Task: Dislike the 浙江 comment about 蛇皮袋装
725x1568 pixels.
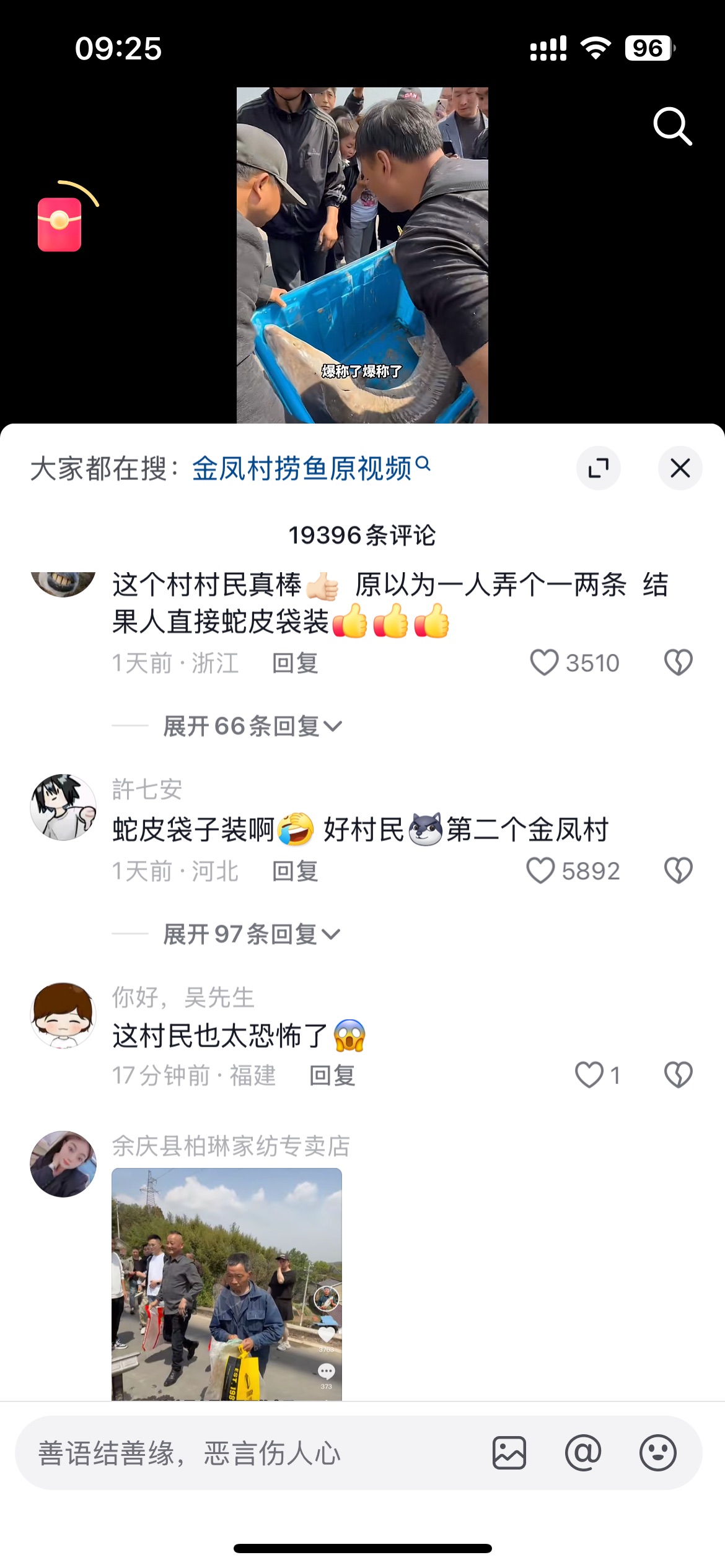Action: (678, 663)
